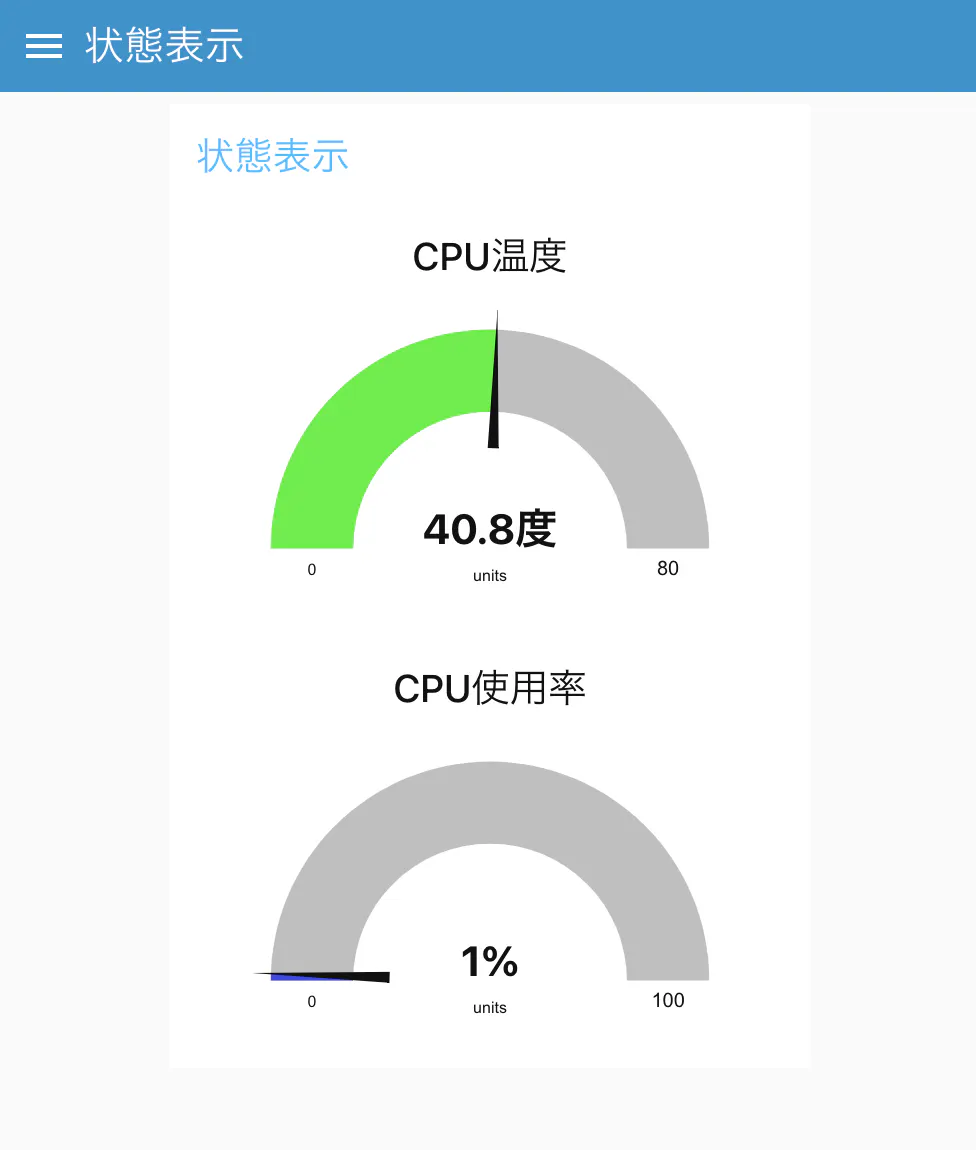Open the hamburger navigation menu

(x=44, y=46)
